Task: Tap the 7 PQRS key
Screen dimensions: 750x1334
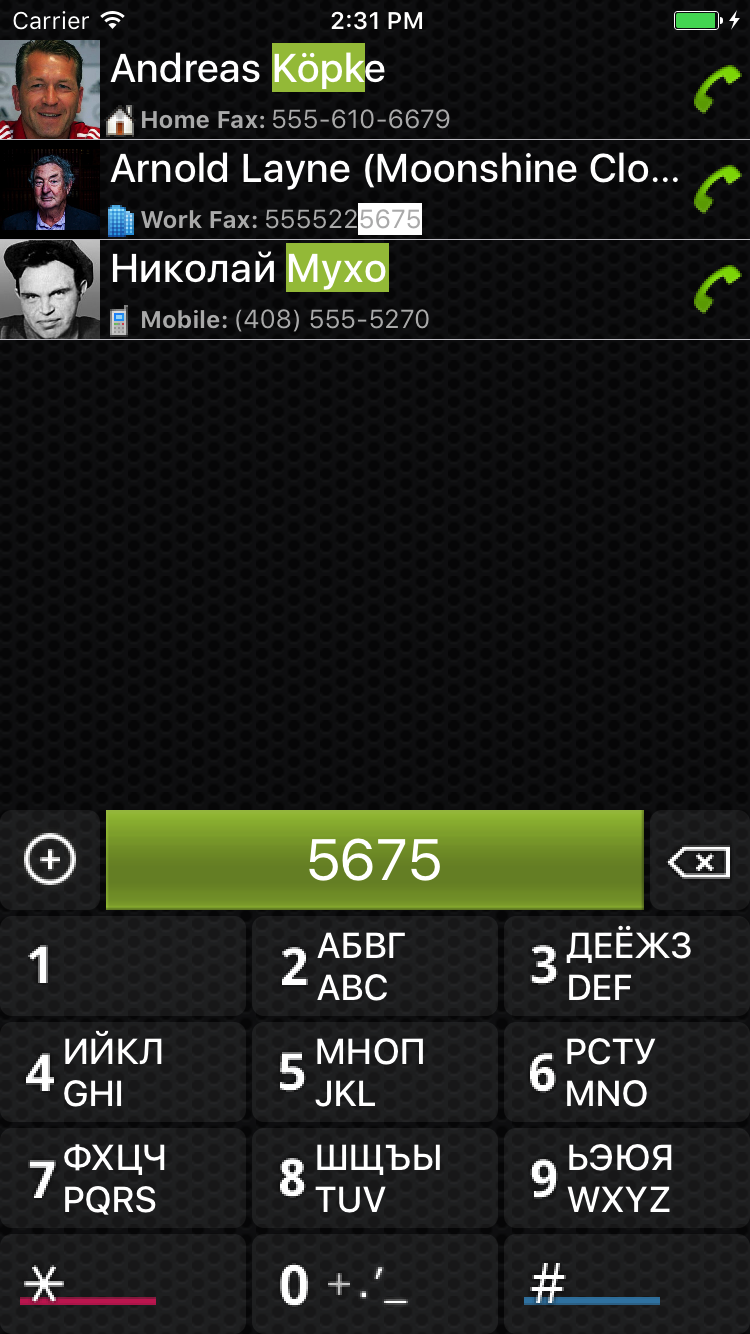Action: pyautogui.click(x=123, y=1178)
